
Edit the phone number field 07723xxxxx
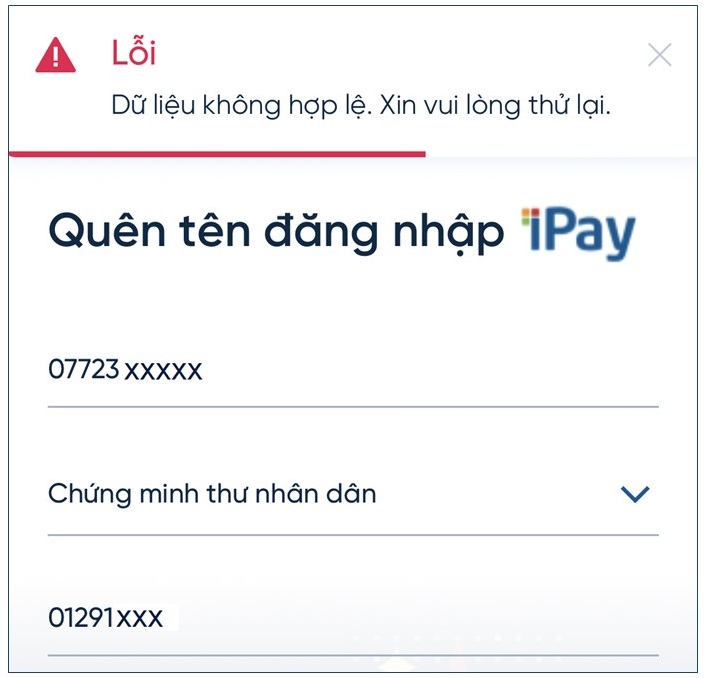tap(350, 371)
